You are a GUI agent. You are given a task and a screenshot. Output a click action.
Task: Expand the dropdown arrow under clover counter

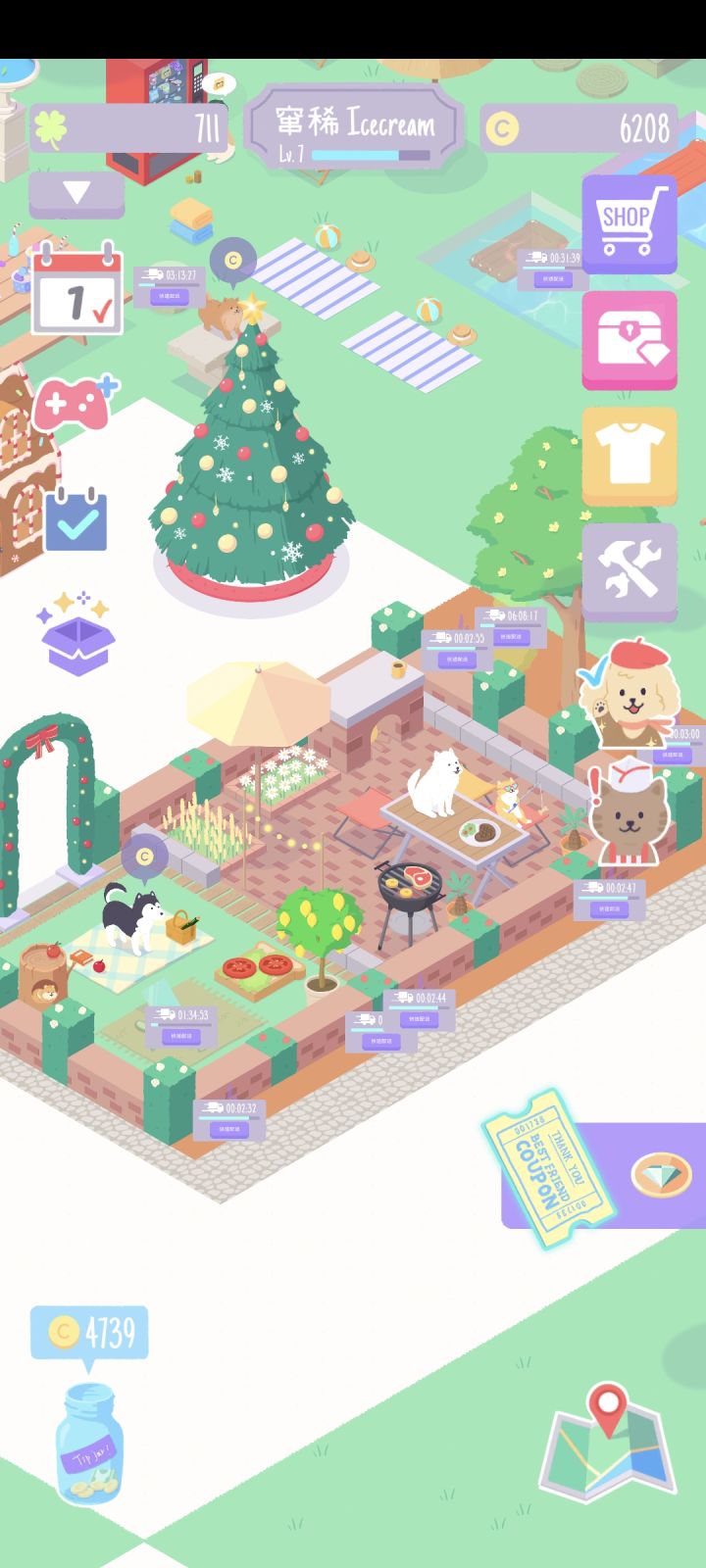tap(76, 194)
